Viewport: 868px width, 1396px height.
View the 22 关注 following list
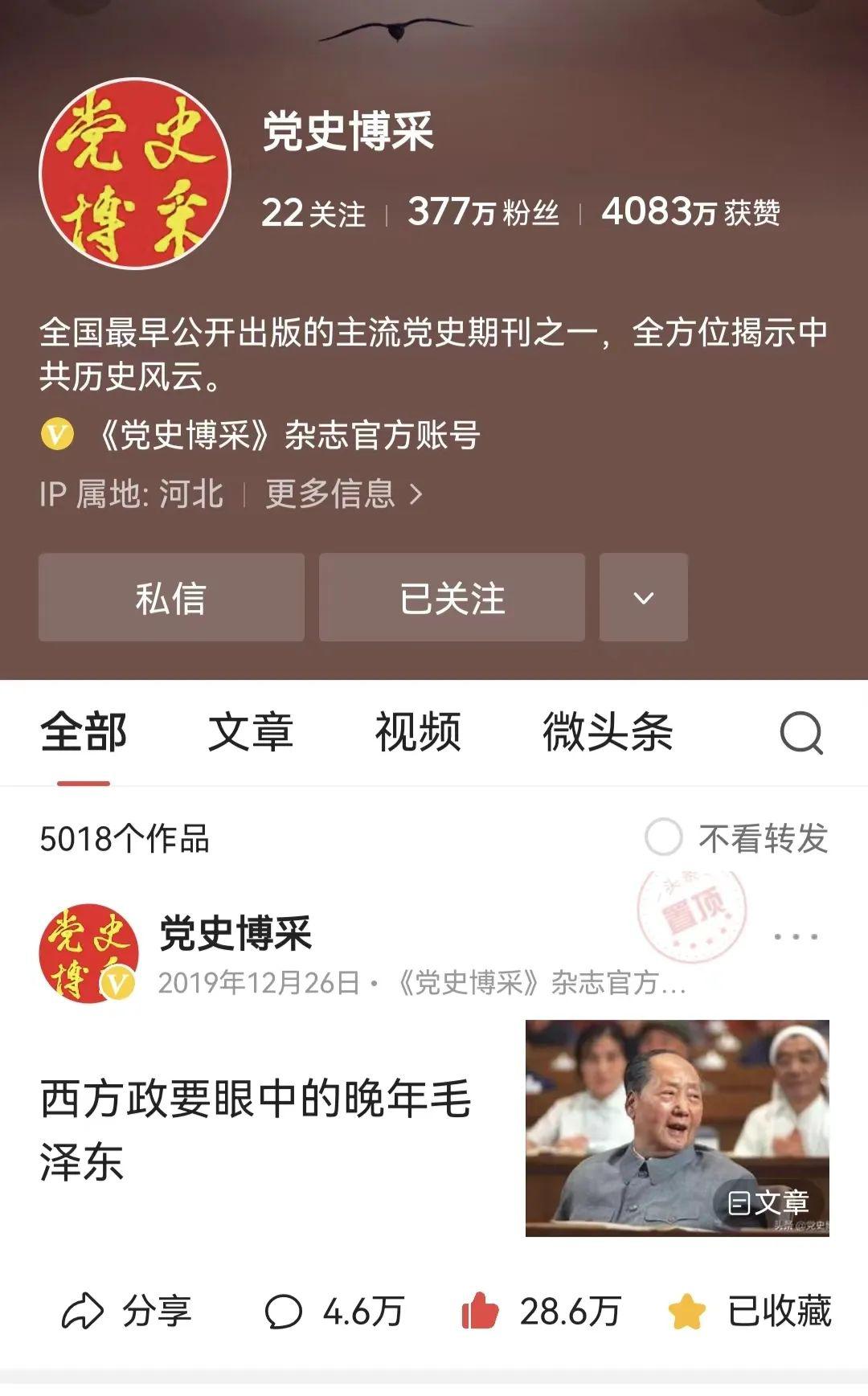tap(313, 213)
